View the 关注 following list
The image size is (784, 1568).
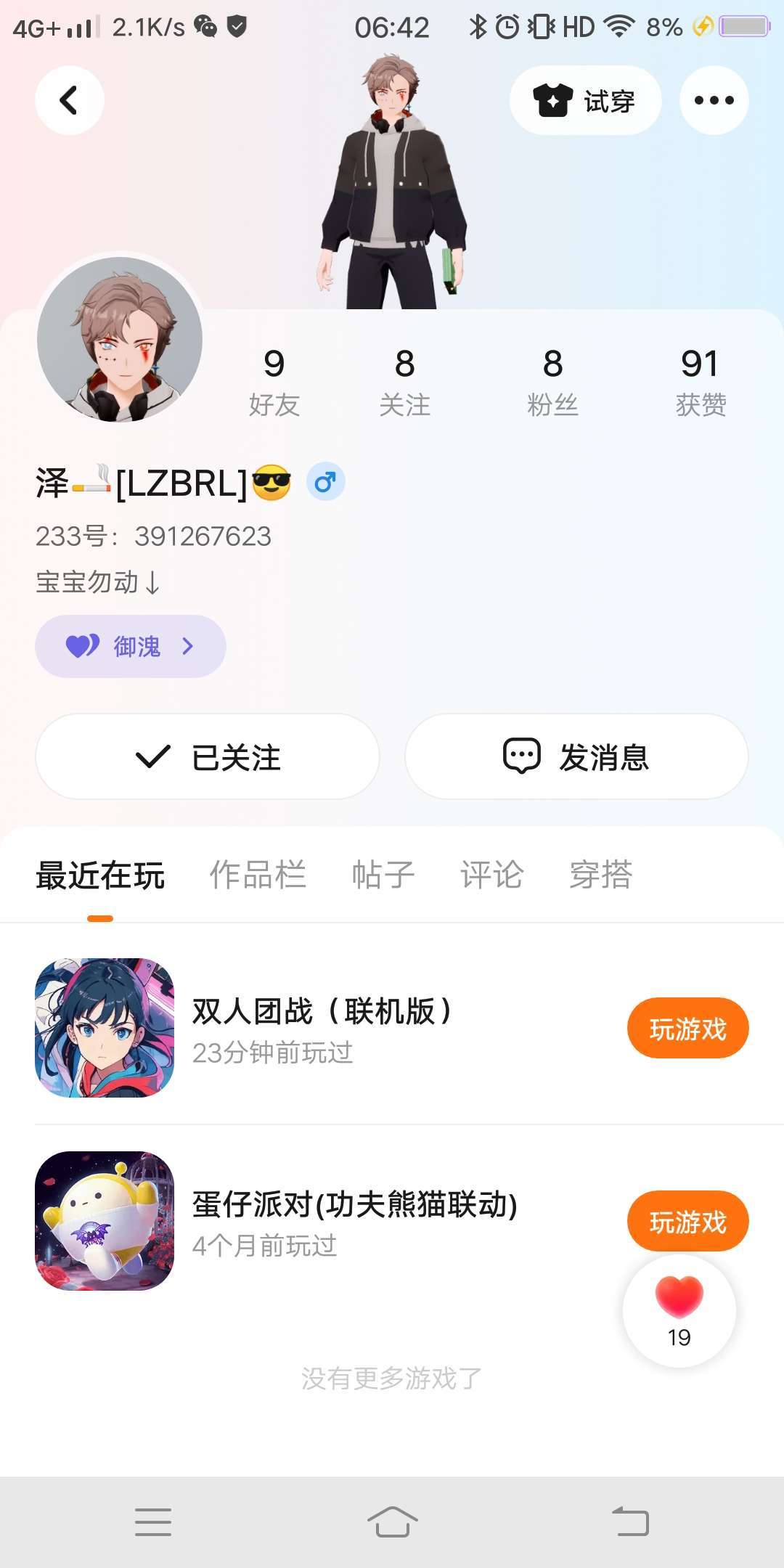405,381
